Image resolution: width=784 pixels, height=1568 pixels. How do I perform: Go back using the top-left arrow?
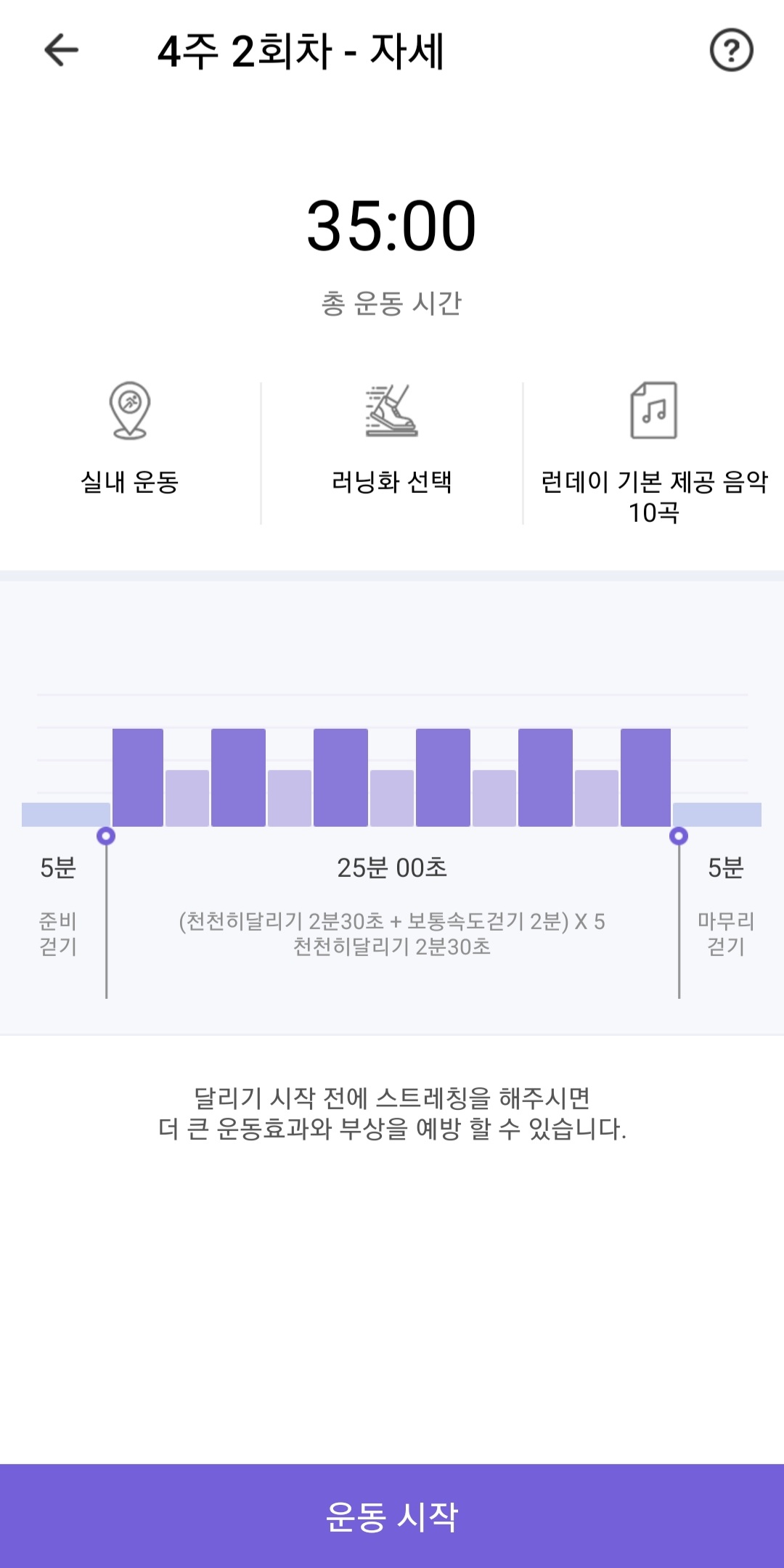[x=61, y=50]
